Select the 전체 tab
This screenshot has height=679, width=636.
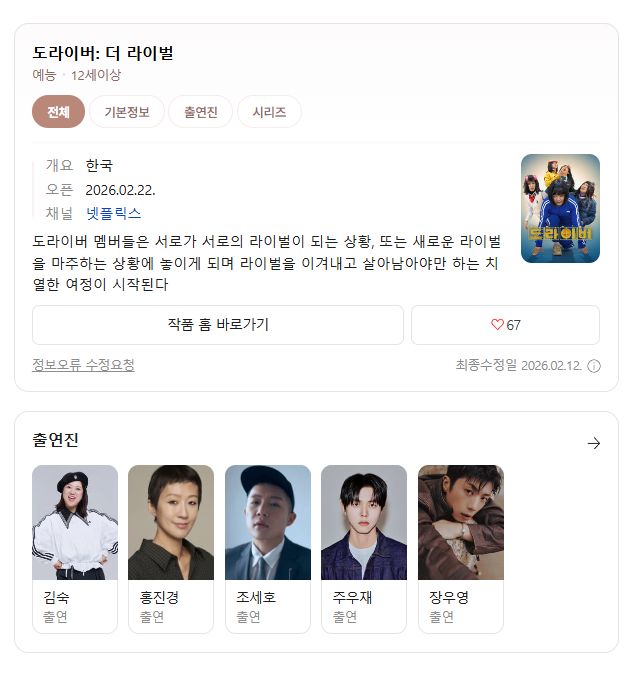[x=58, y=112]
